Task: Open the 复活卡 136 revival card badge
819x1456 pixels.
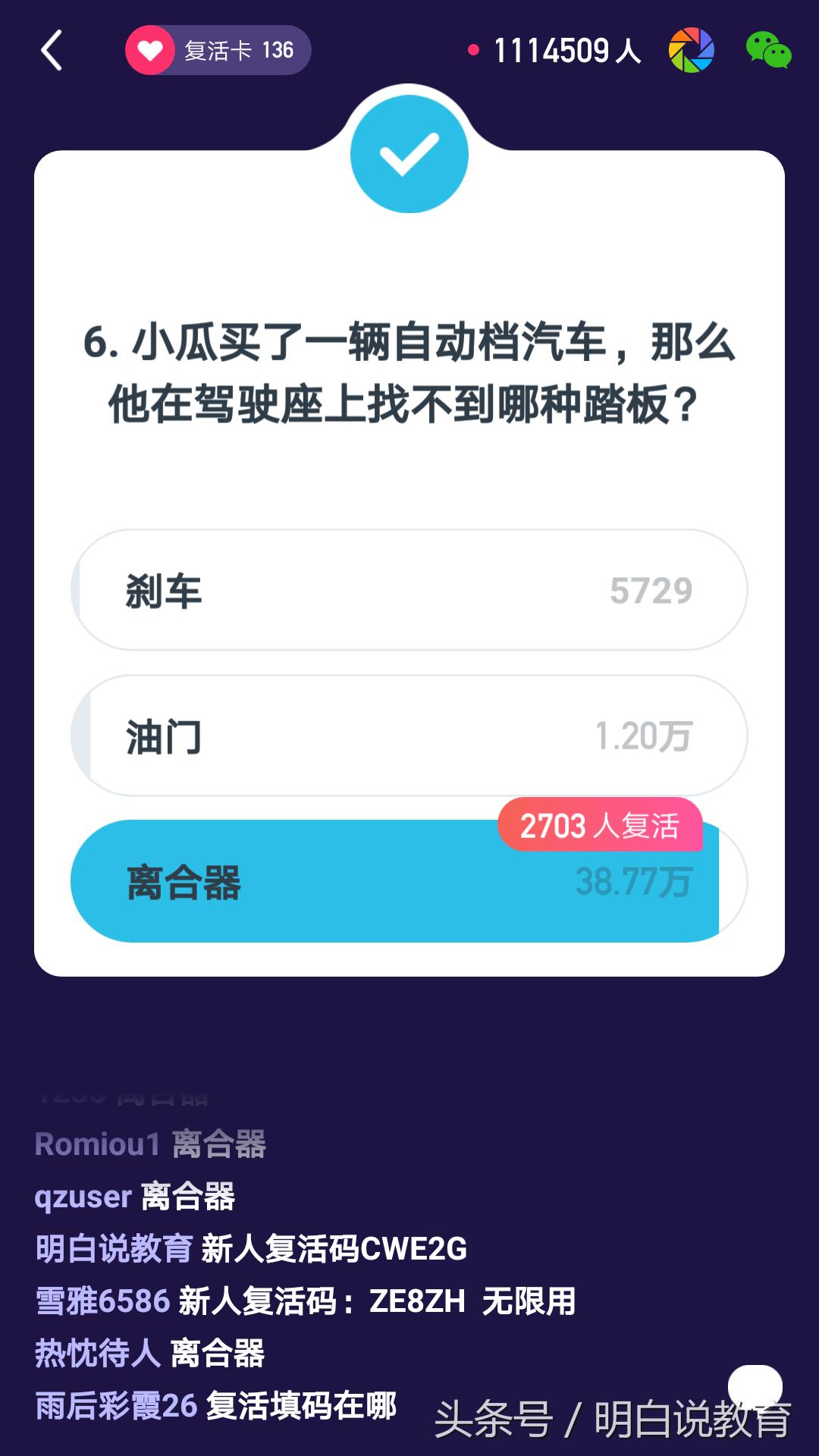Action: click(218, 51)
